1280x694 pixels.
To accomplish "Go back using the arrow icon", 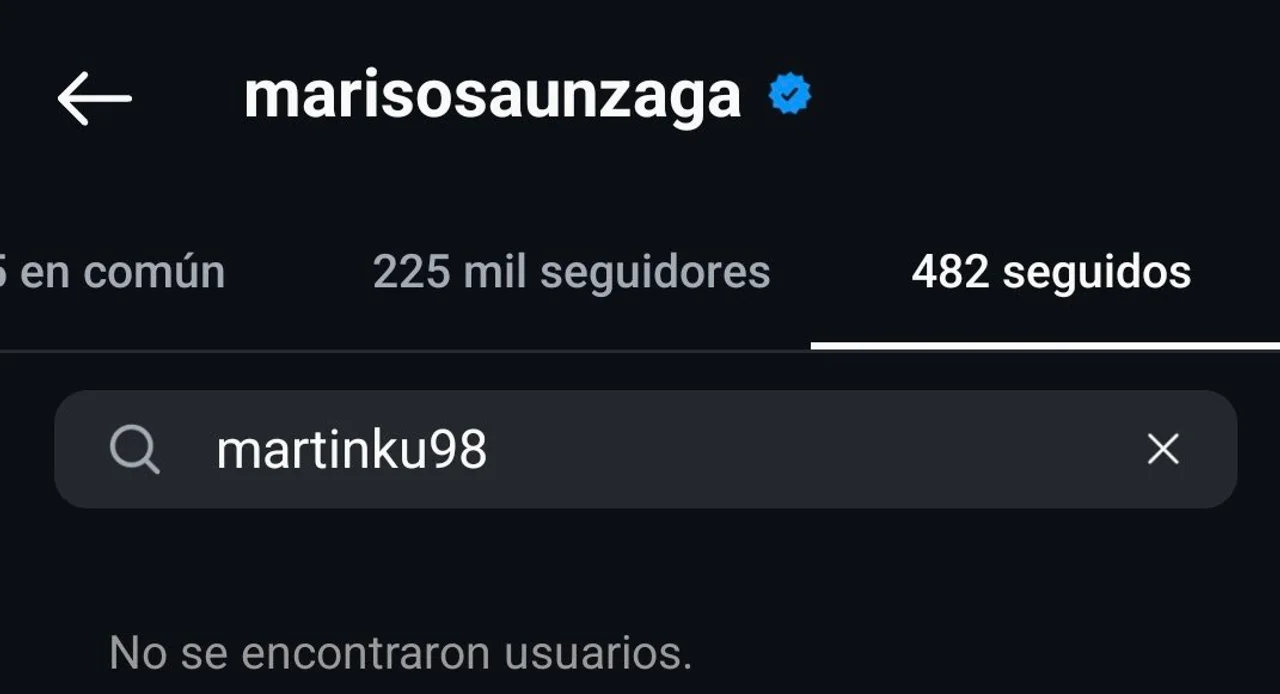I will coord(95,98).
